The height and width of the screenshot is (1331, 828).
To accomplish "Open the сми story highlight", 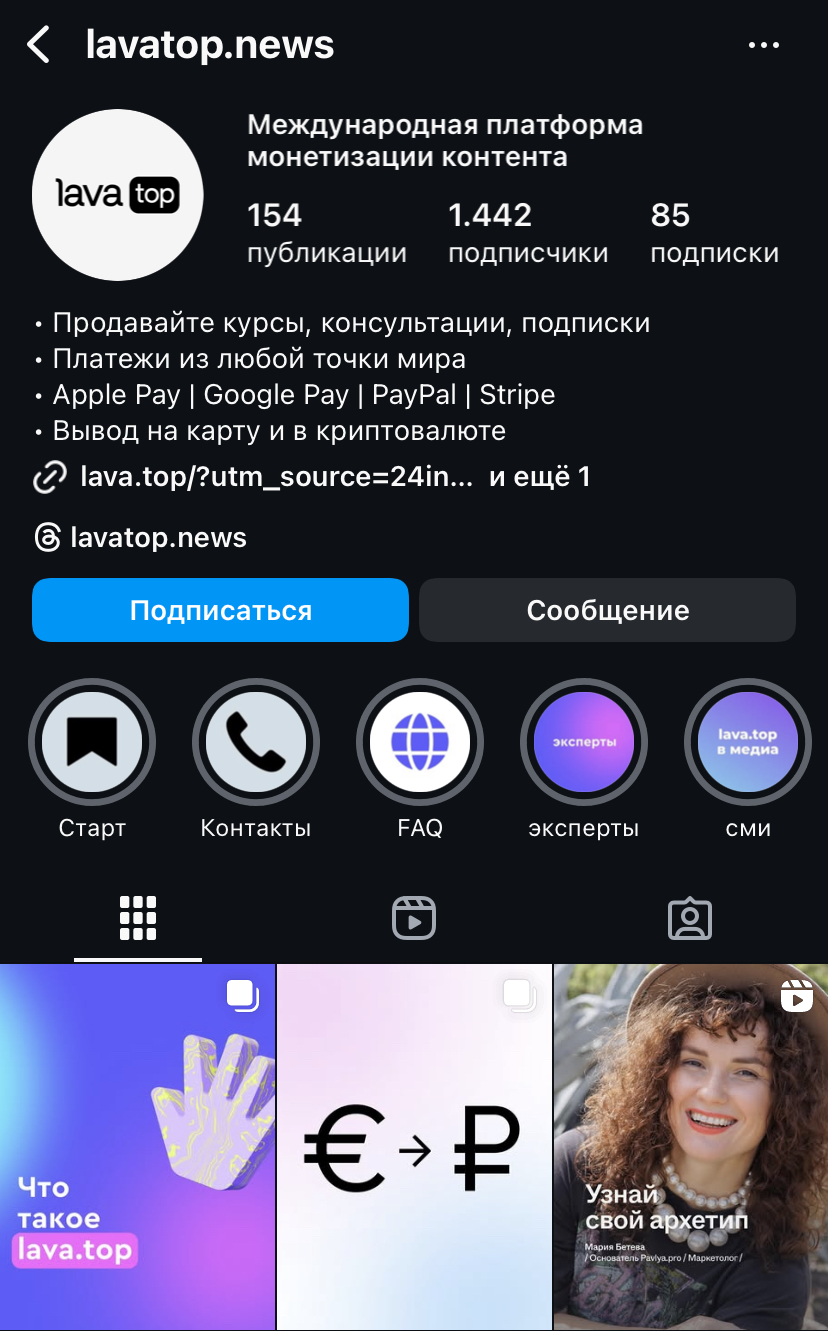I will 748,742.
